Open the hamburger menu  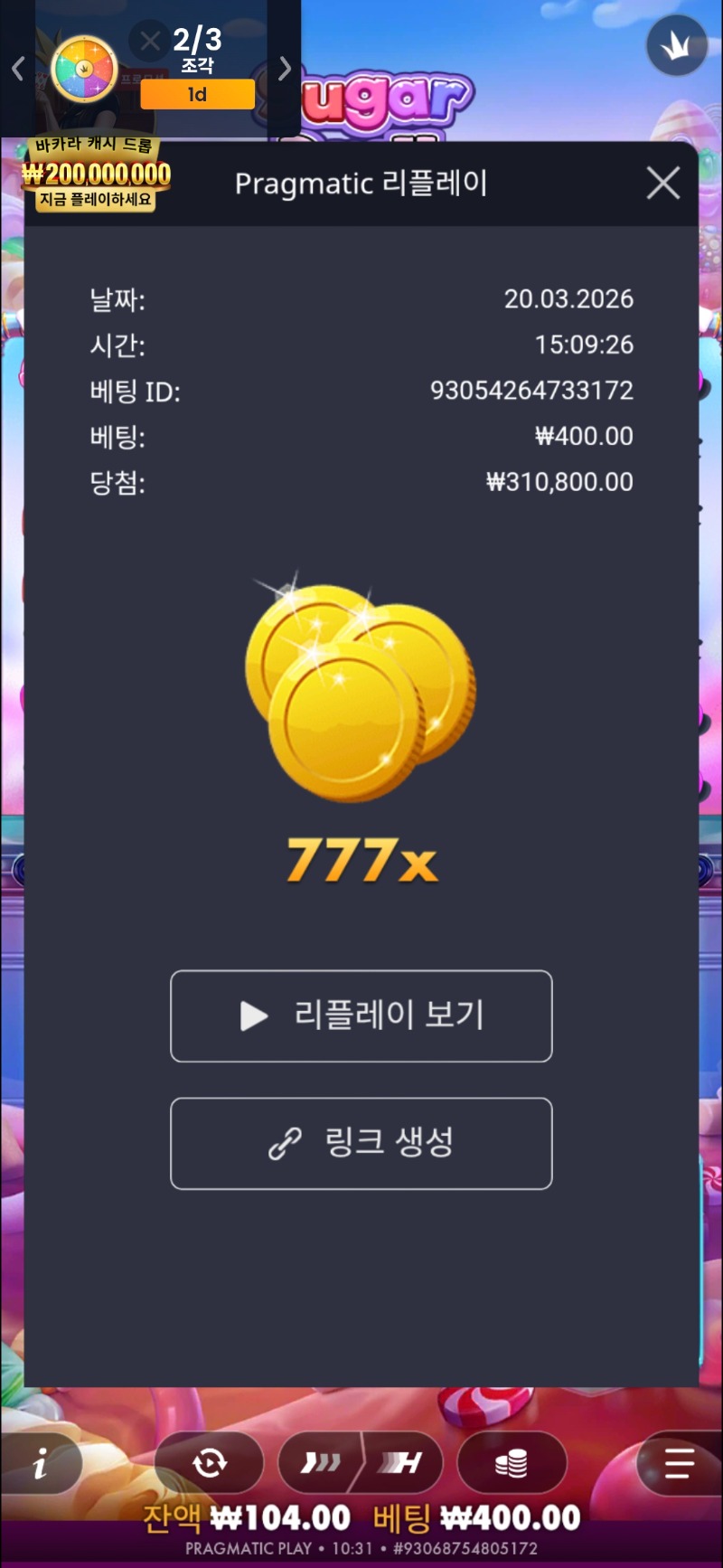coord(679,1463)
